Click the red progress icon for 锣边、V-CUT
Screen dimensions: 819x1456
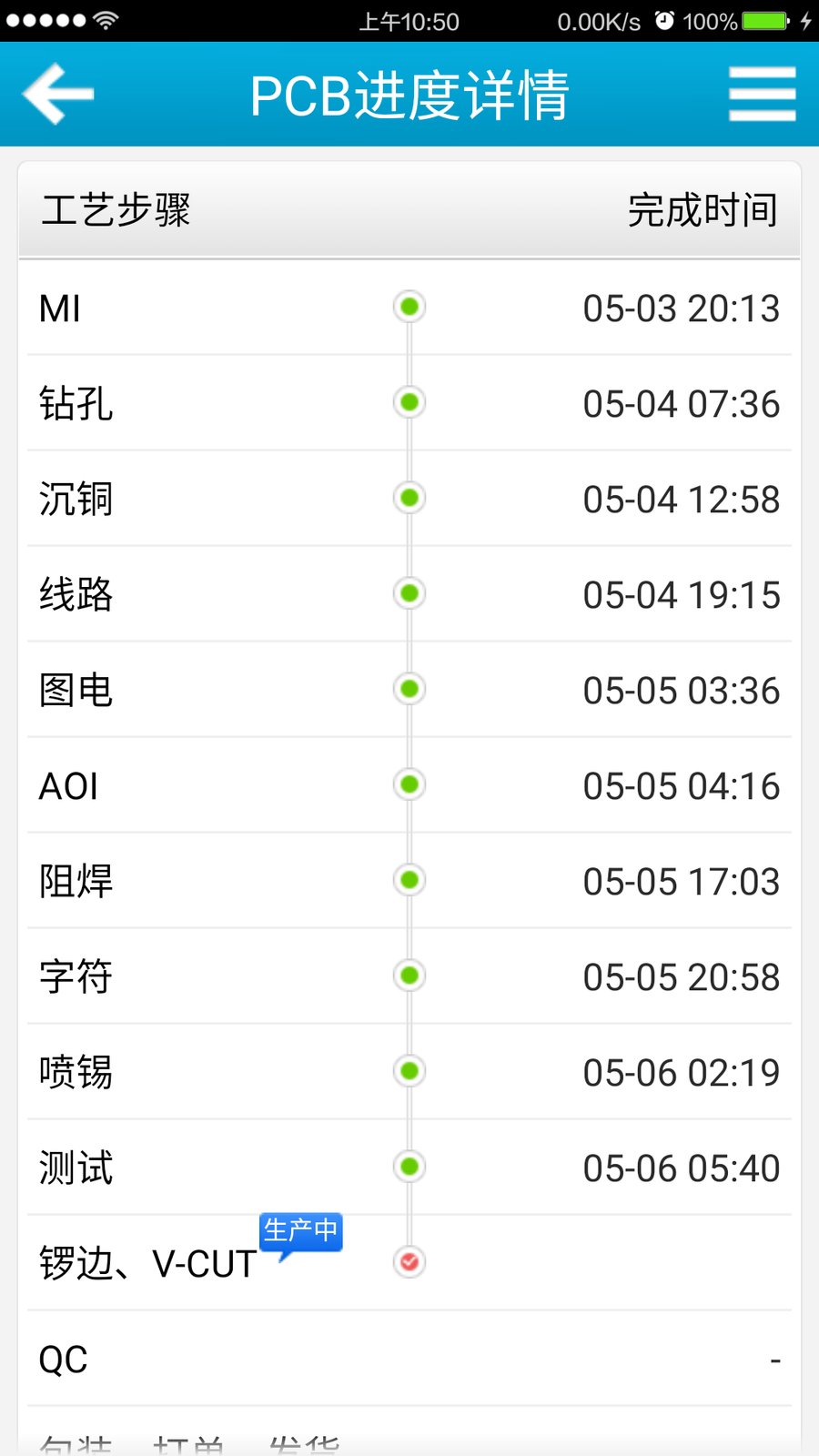(x=409, y=1262)
